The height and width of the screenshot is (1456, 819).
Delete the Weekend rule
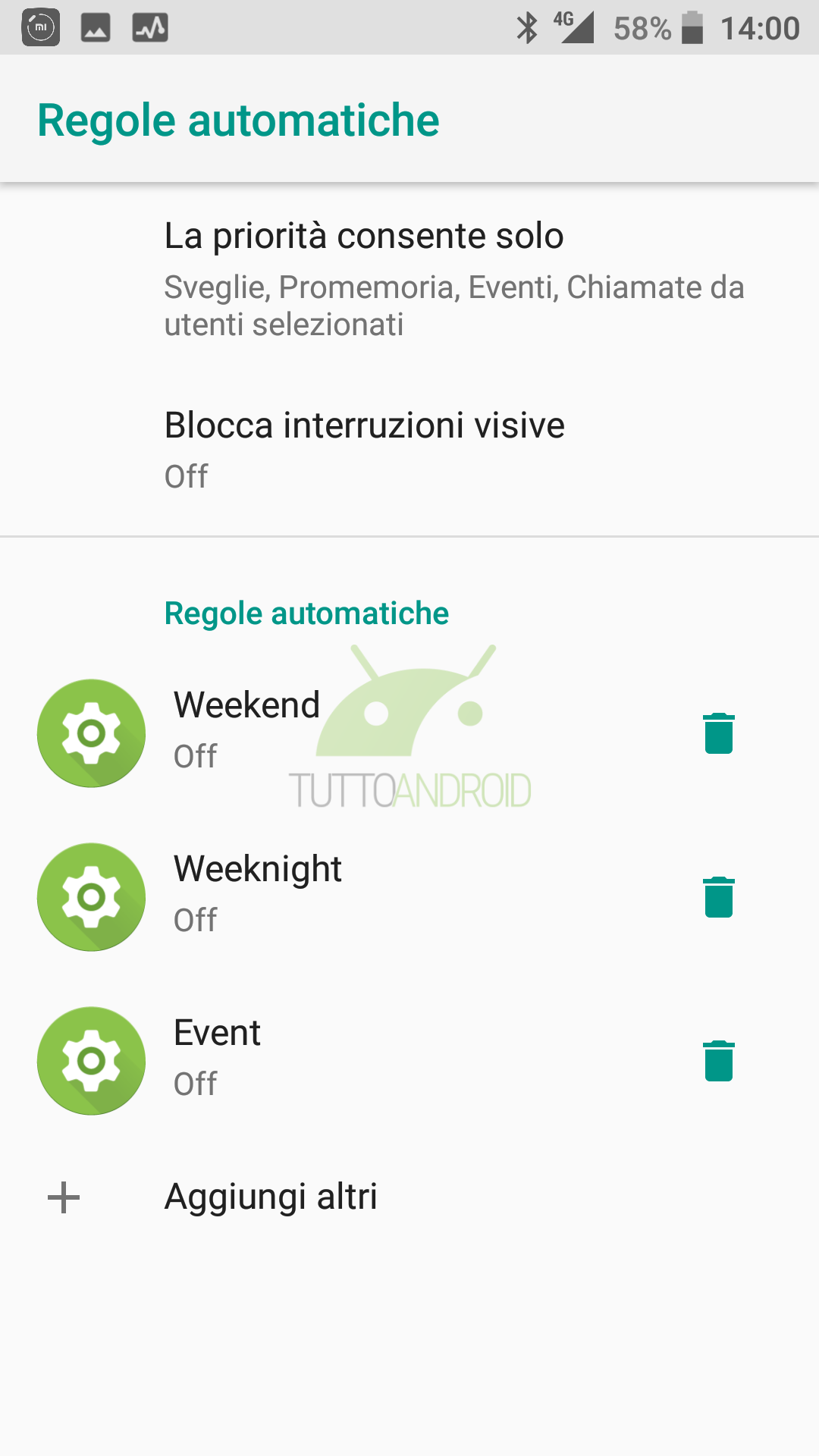[718, 733]
